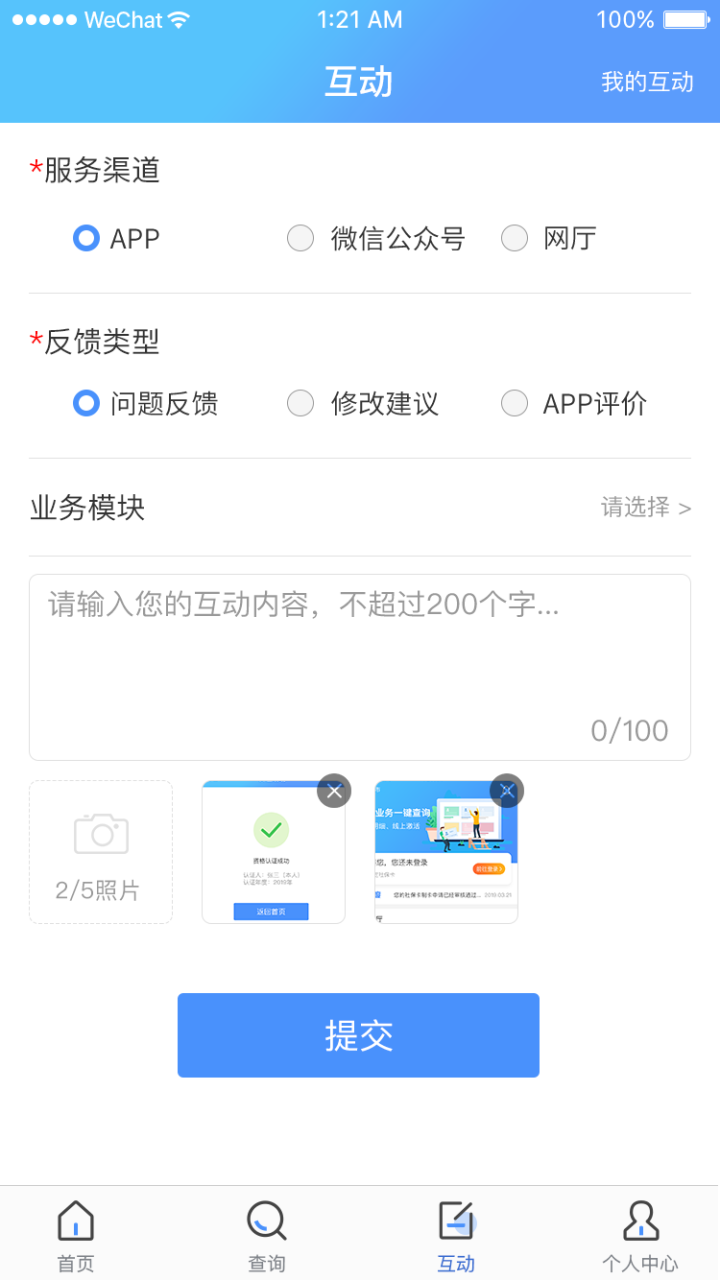Go to the 首页 tab
Viewport: 720px width, 1280px height.
pos(76,1236)
